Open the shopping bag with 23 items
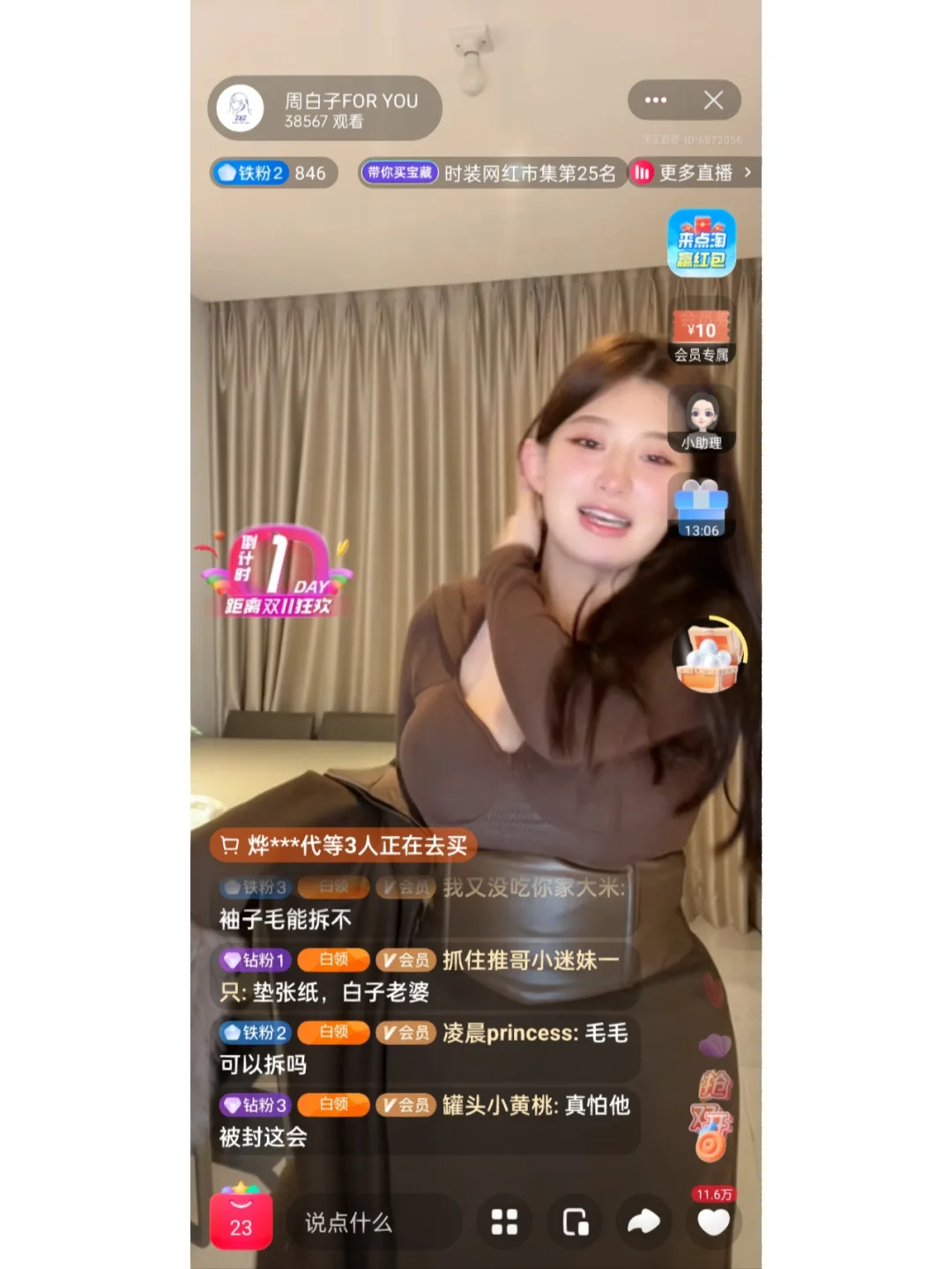Viewport: 952px width, 1269px height. coord(241,1220)
